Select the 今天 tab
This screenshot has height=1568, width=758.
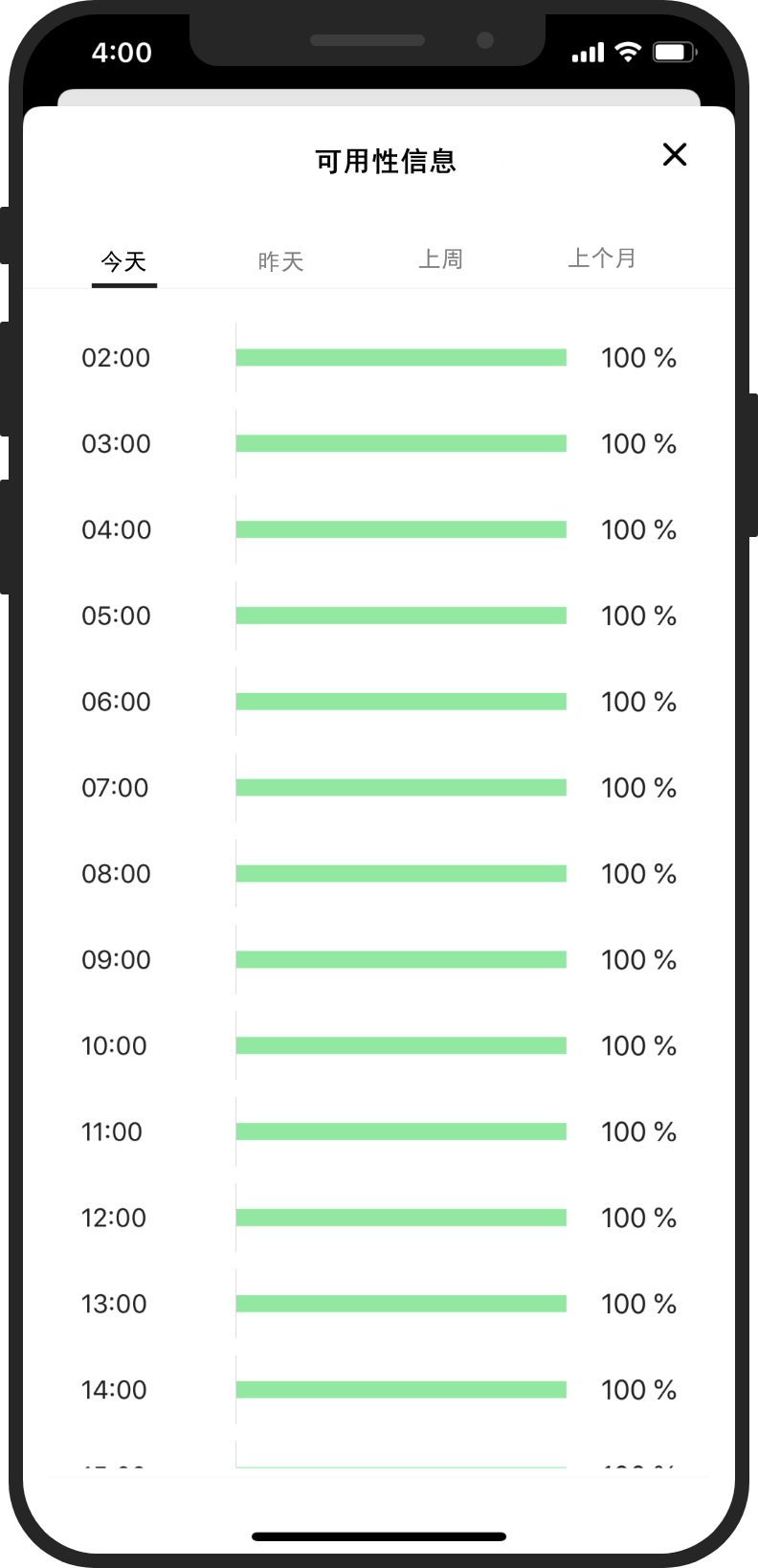point(124,261)
